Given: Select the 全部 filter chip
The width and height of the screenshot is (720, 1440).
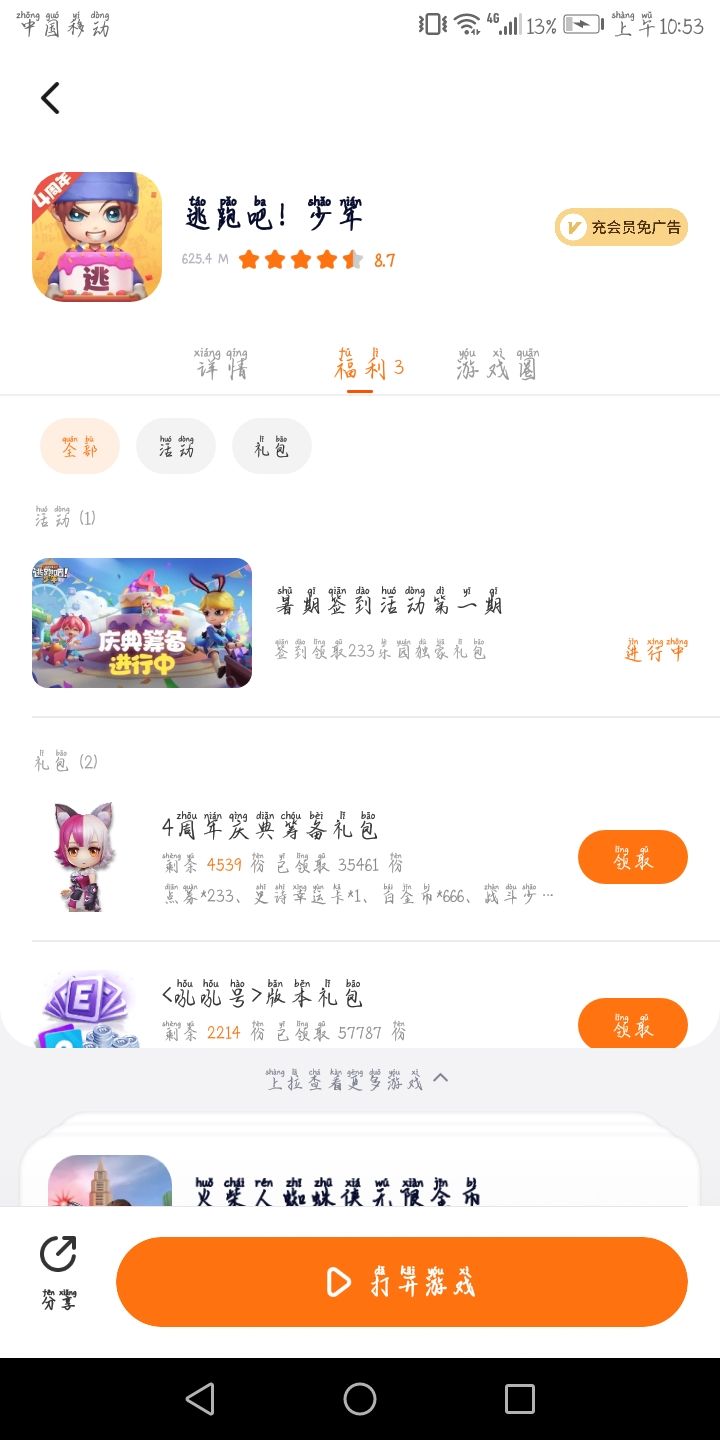Looking at the screenshot, I should [x=80, y=446].
